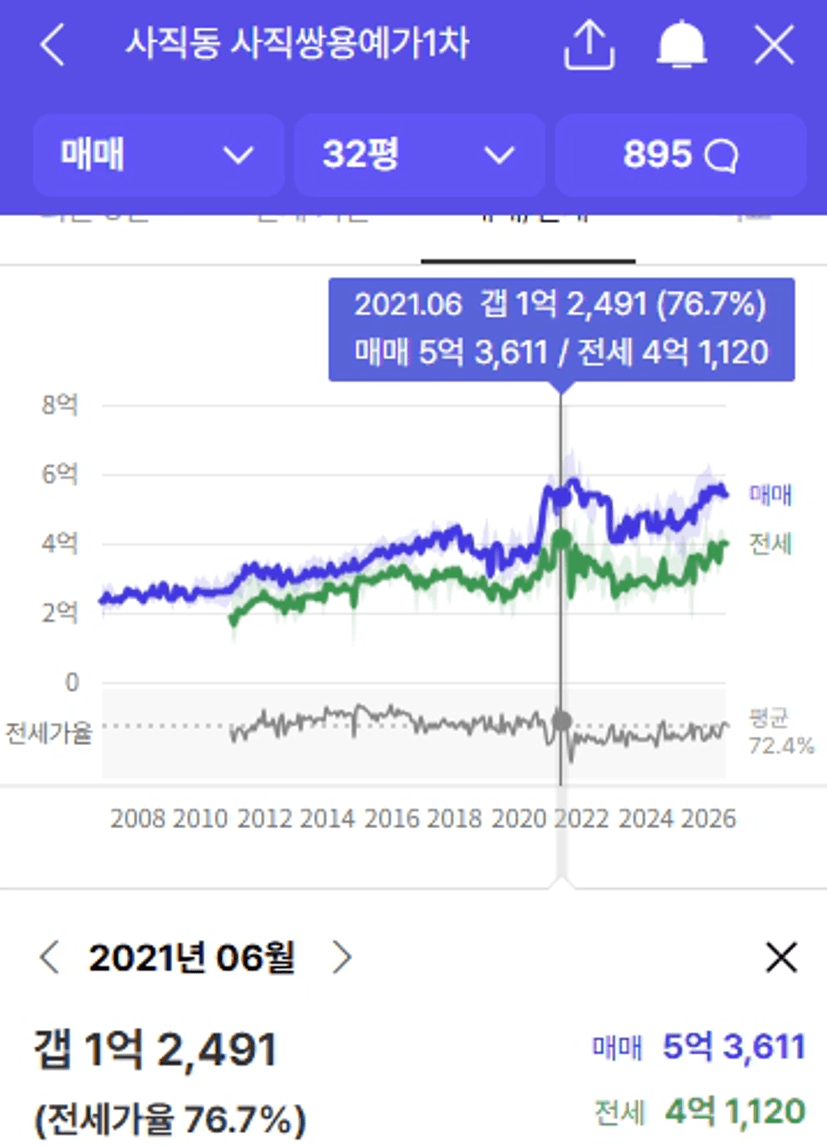Go back with the header arrow
This screenshot has width=827, height=1146.
[x=53, y=45]
